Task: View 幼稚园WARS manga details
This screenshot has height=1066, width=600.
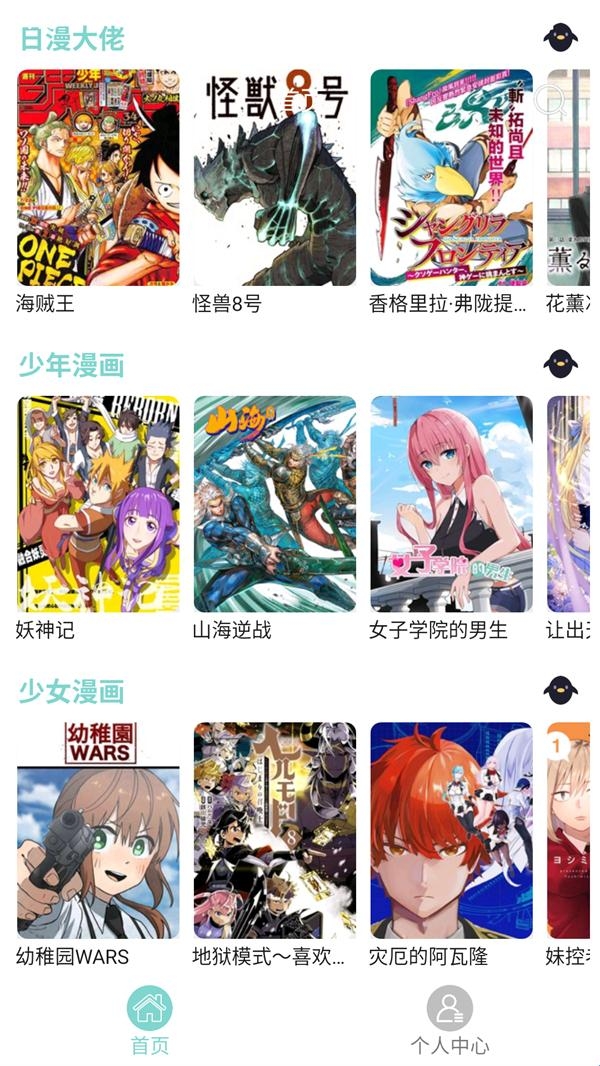Action: tap(98, 830)
